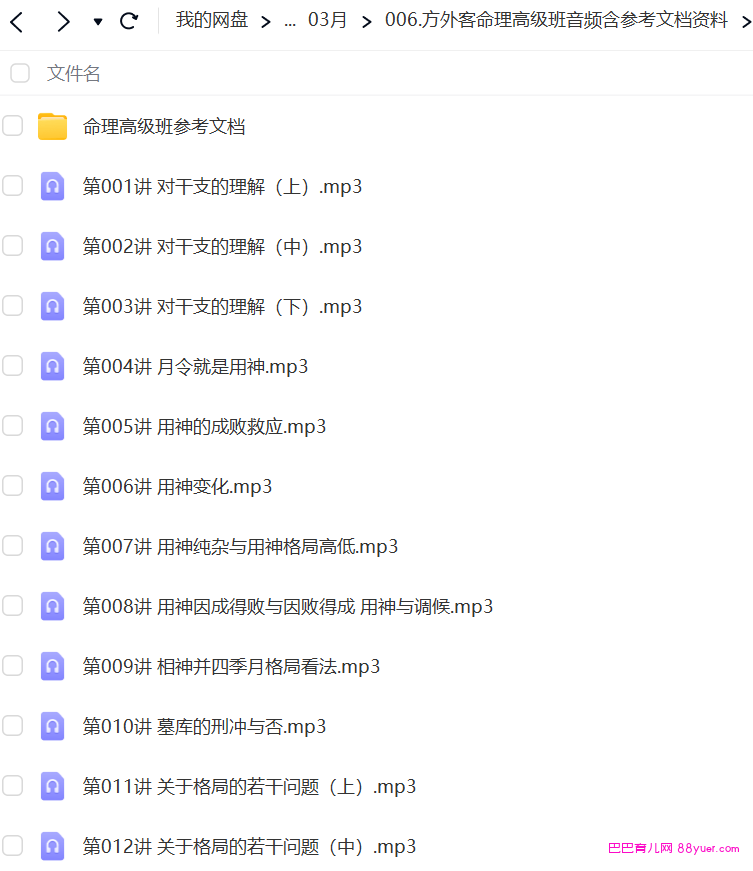Open 第008讲 用神因成得败与因败得成 audio
Image resolution: width=753 pixels, height=871 pixels.
coord(287,607)
